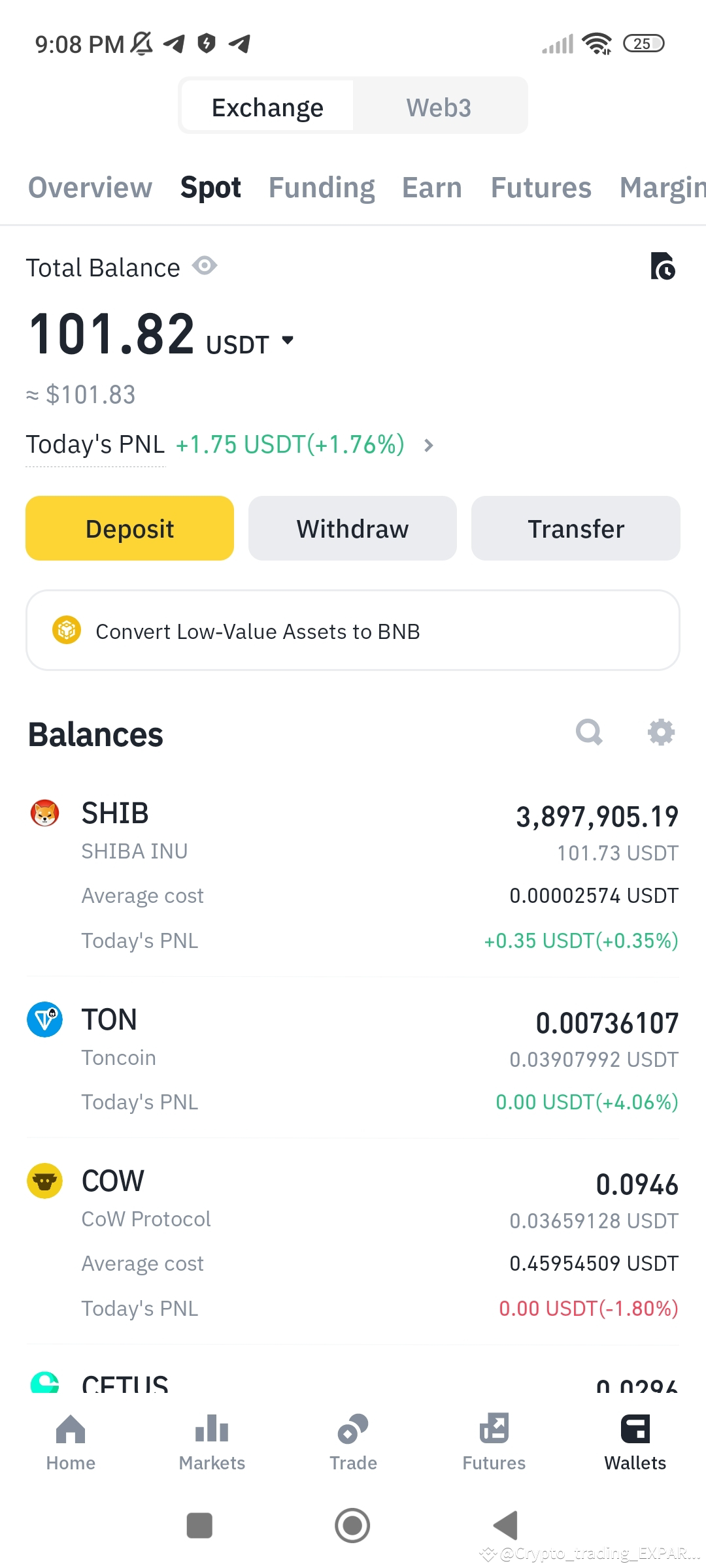Switch to the Funding tab

click(320, 188)
